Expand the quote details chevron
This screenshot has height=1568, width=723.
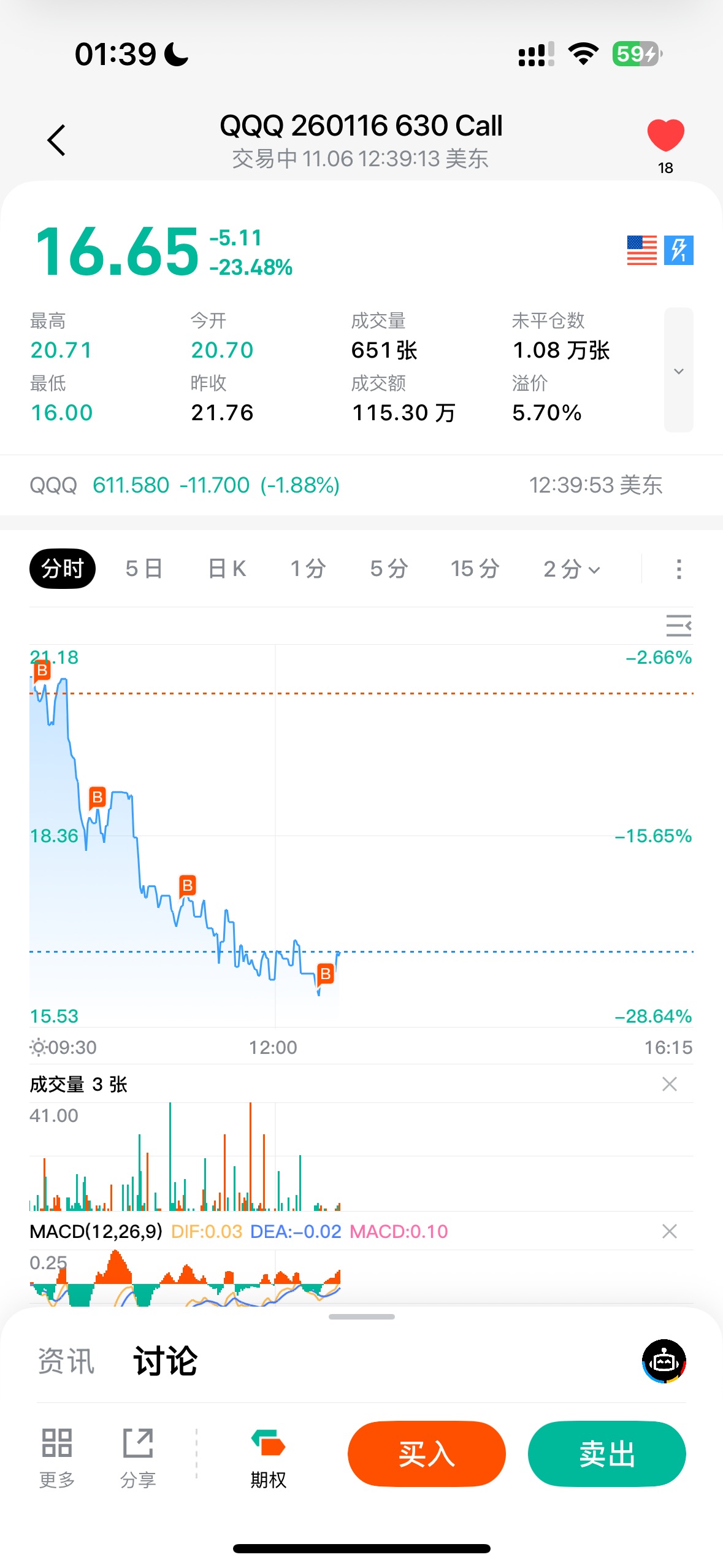tap(678, 371)
